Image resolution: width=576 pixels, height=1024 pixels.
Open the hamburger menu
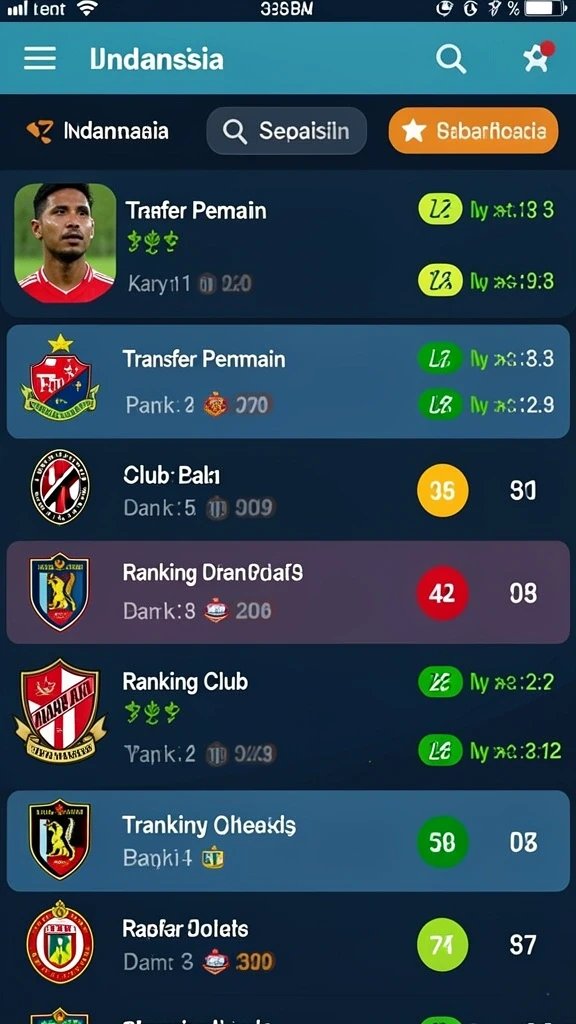coord(40,59)
